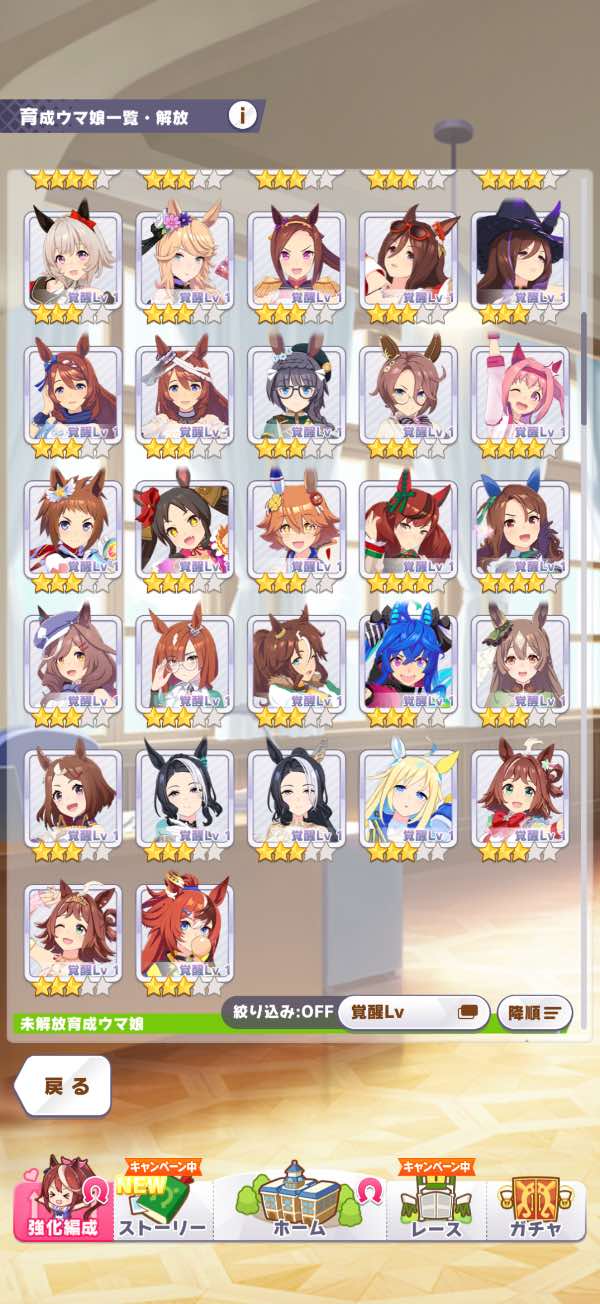
Task: Open the character wearing a large witch hat
Action: coord(520,259)
